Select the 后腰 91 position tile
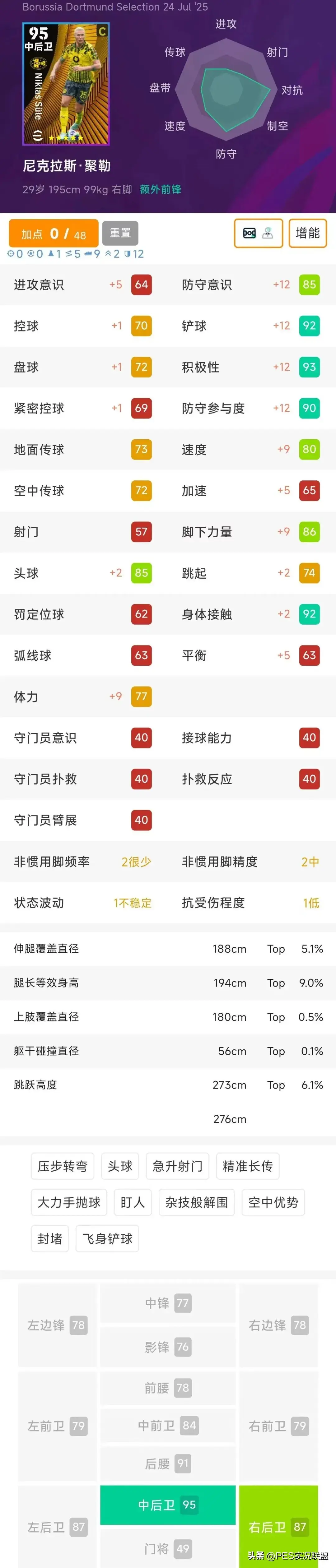The width and height of the screenshot is (336, 1568). click(167, 1463)
